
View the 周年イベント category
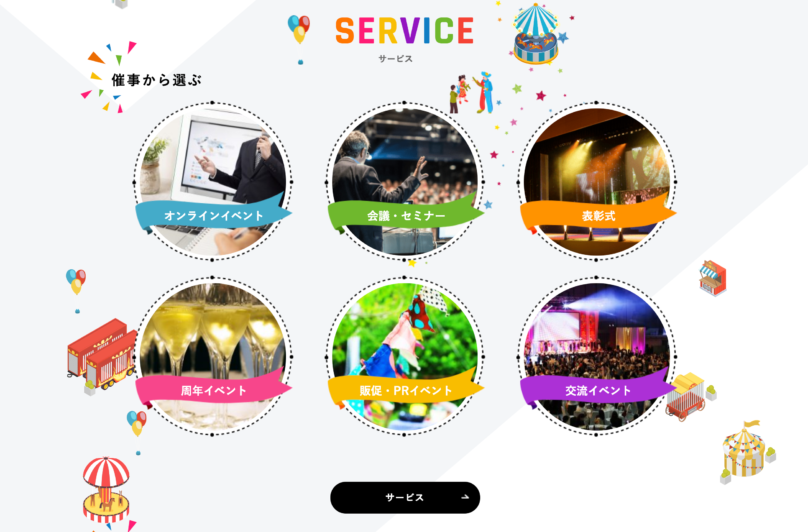pyautogui.click(x=213, y=356)
